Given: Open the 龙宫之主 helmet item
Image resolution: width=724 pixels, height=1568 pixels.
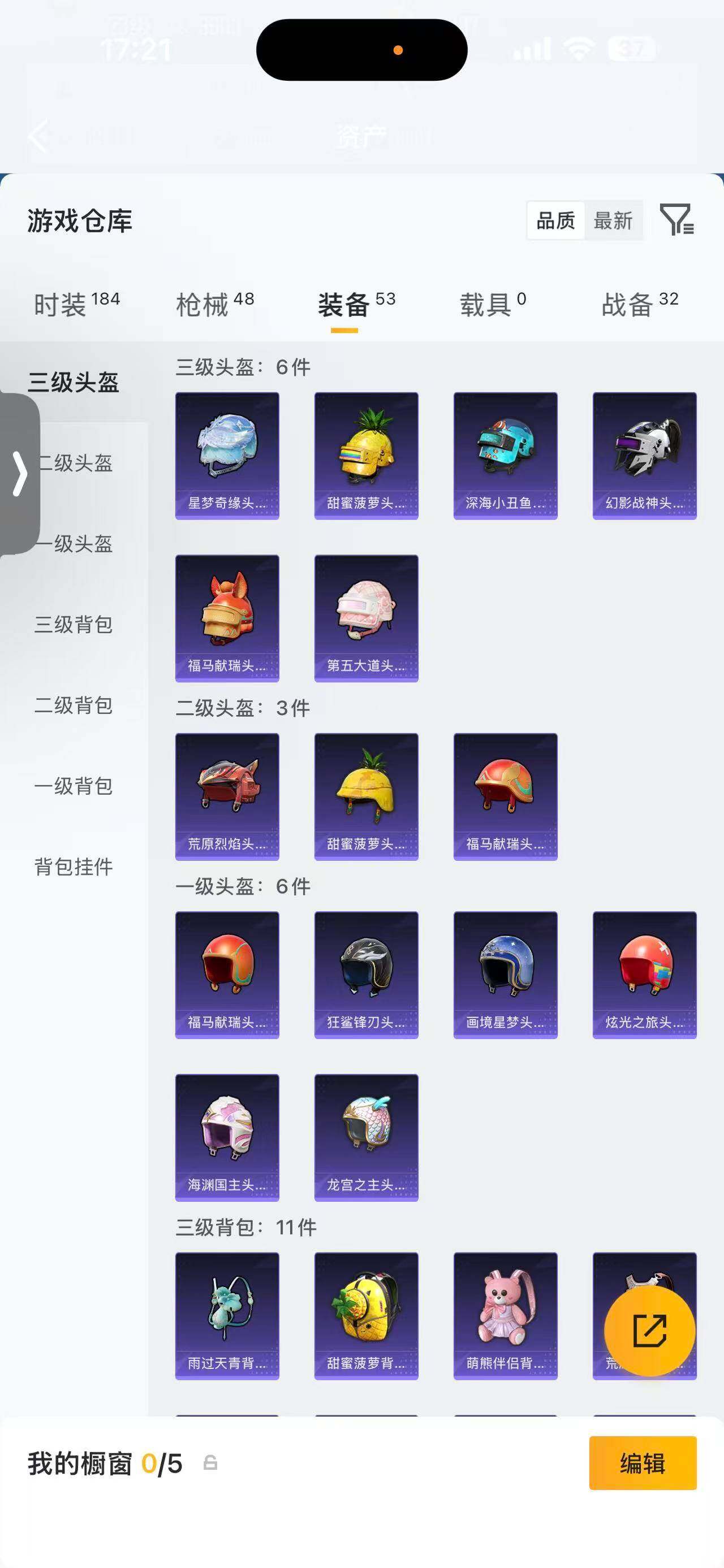Looking at the screenshot, I should 366,1140.
